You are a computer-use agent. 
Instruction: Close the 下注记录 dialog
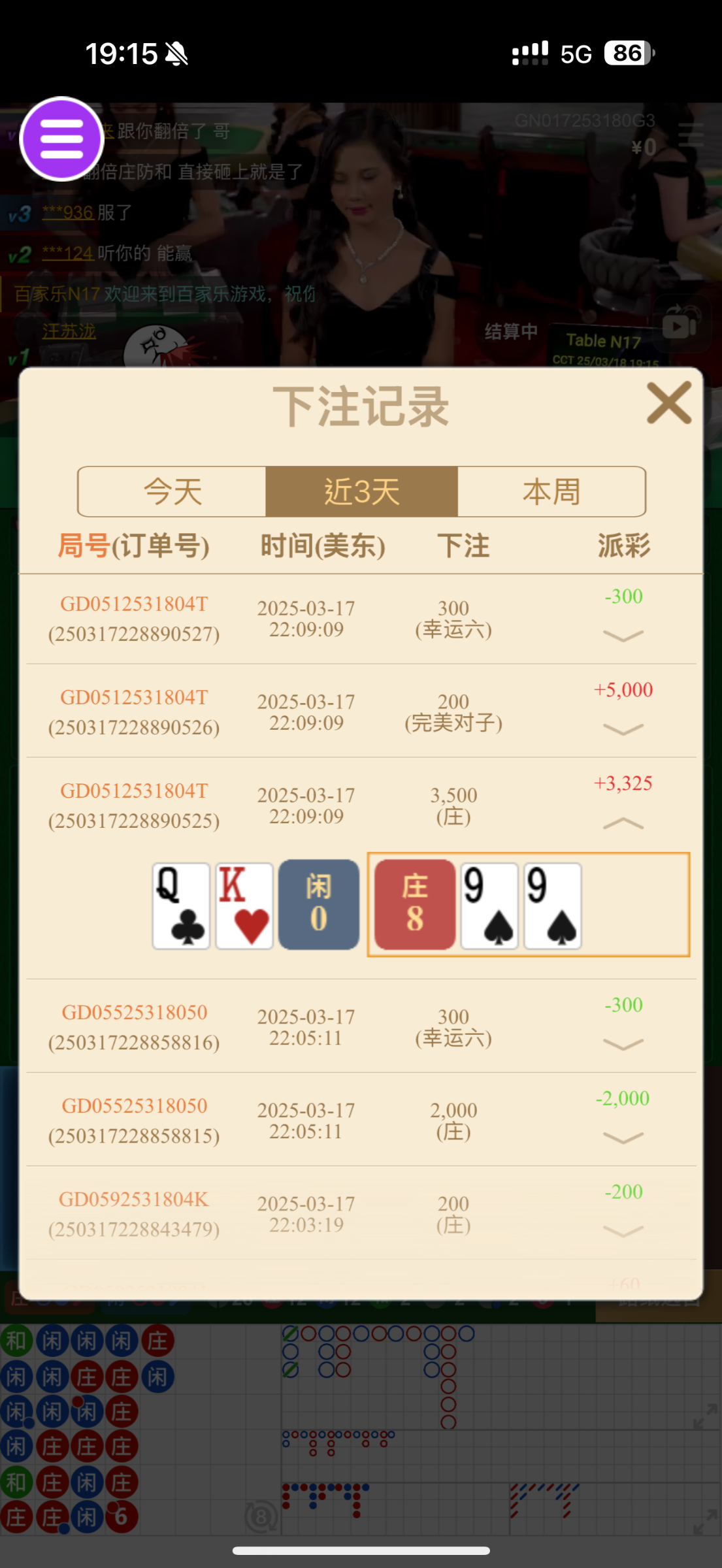tap(668, 404)
